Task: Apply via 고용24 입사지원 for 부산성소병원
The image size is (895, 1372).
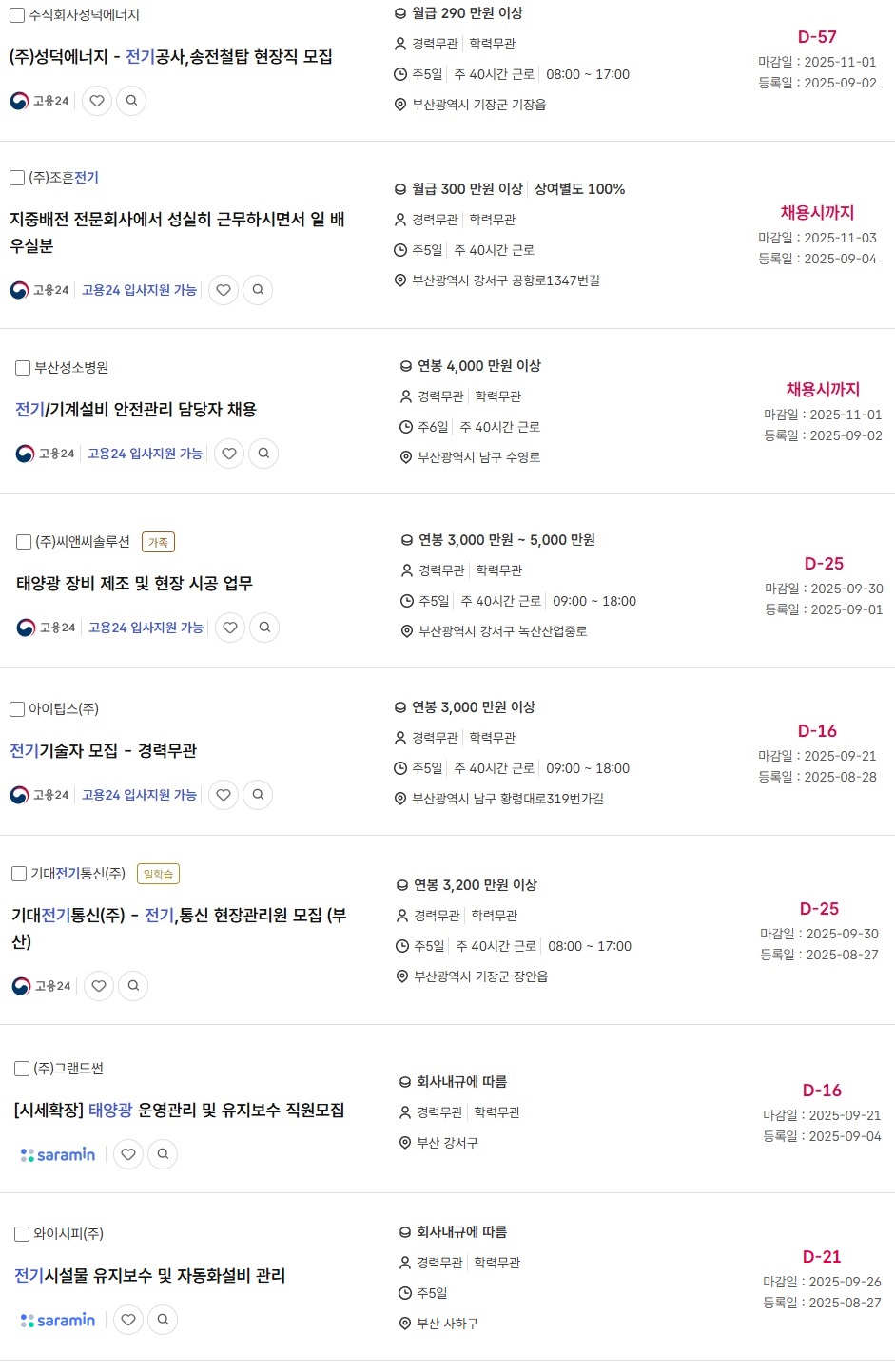Action: tap(145, 454)
